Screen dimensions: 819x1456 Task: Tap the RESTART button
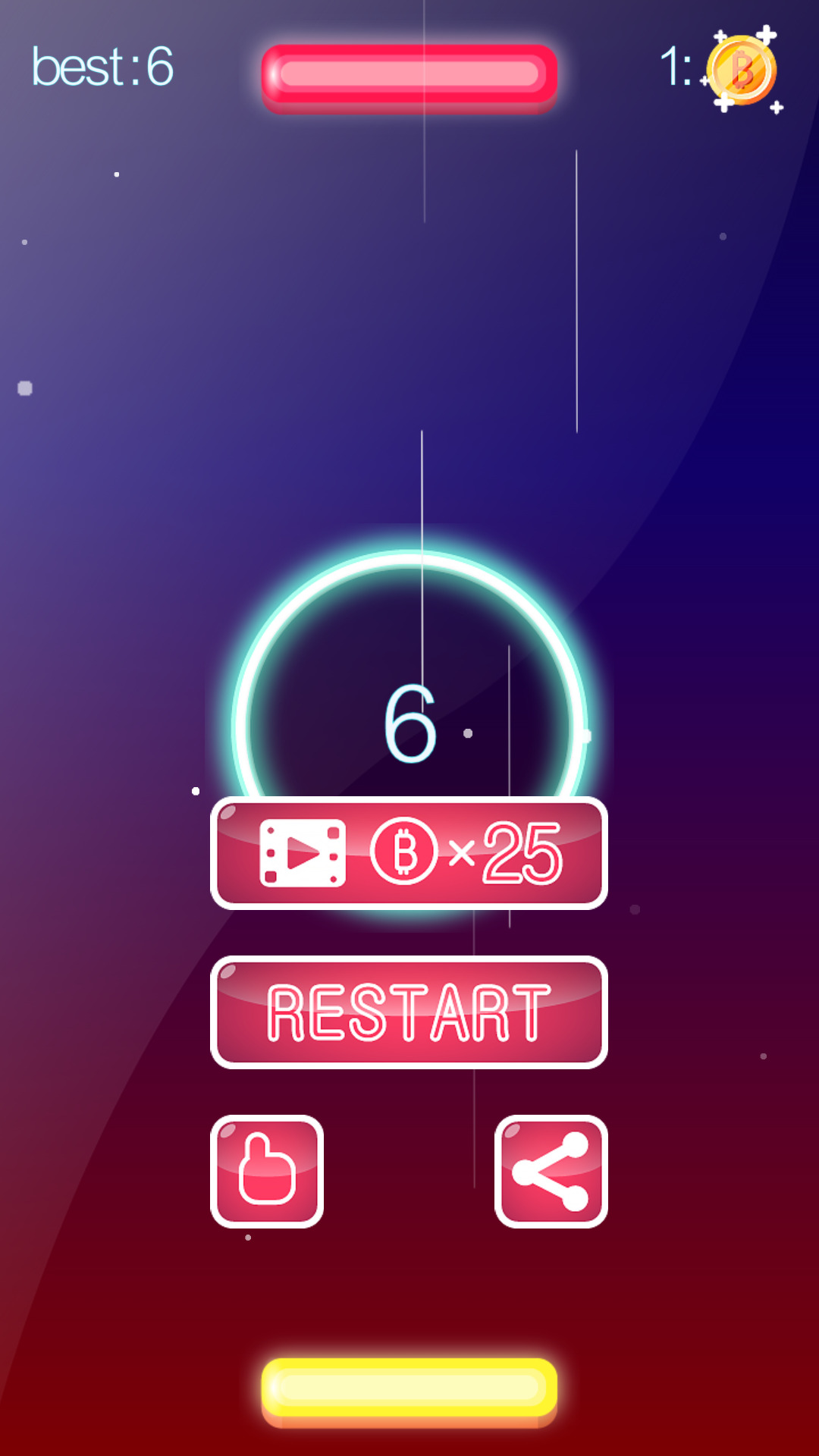point(409,1012)
